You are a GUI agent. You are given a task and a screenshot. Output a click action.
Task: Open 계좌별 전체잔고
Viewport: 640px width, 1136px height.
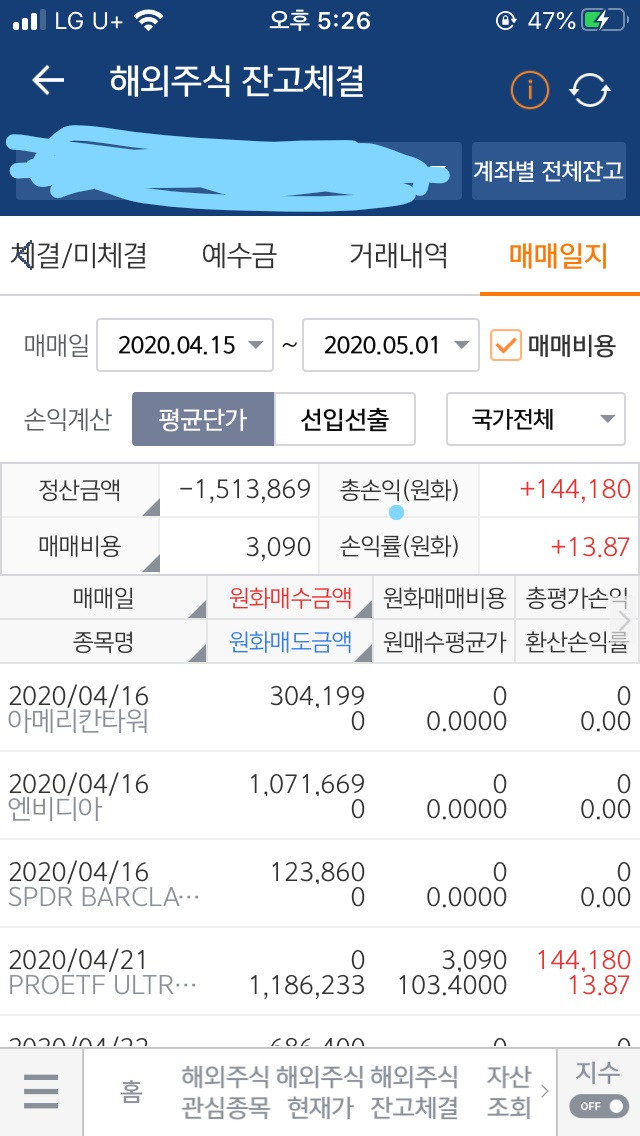tap(549, 171)
